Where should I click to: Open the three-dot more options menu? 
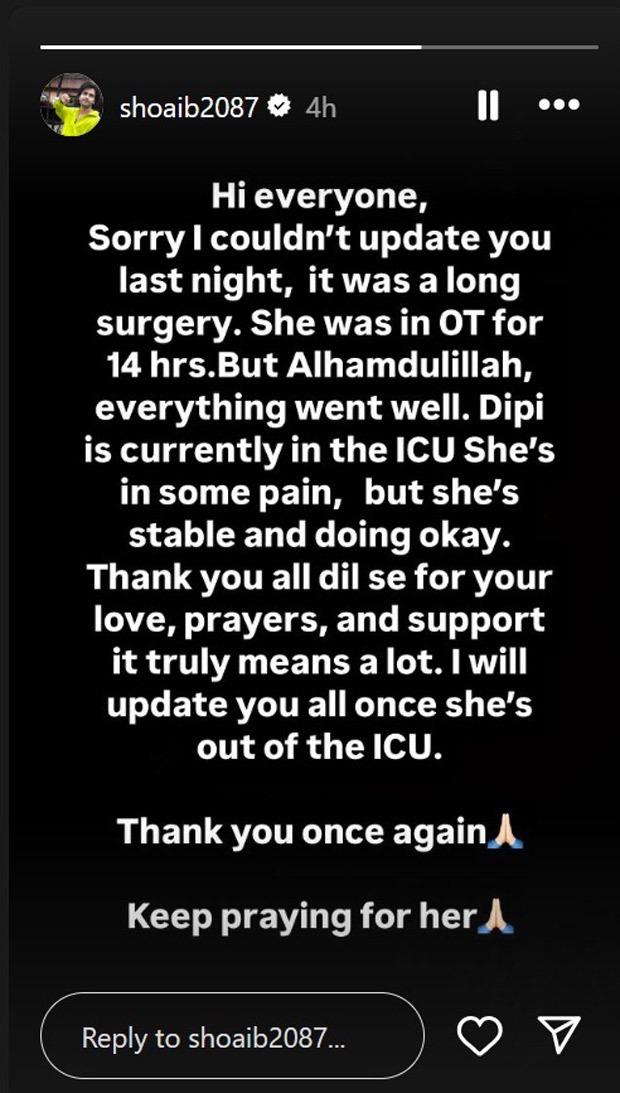click(557, 105)
